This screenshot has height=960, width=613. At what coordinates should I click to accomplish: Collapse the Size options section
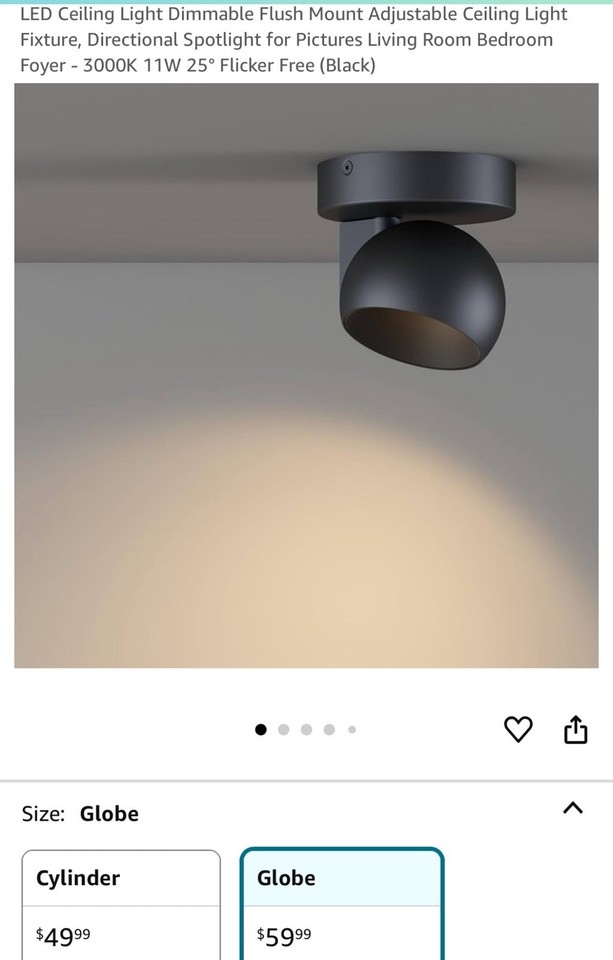(x=572, y=808)
